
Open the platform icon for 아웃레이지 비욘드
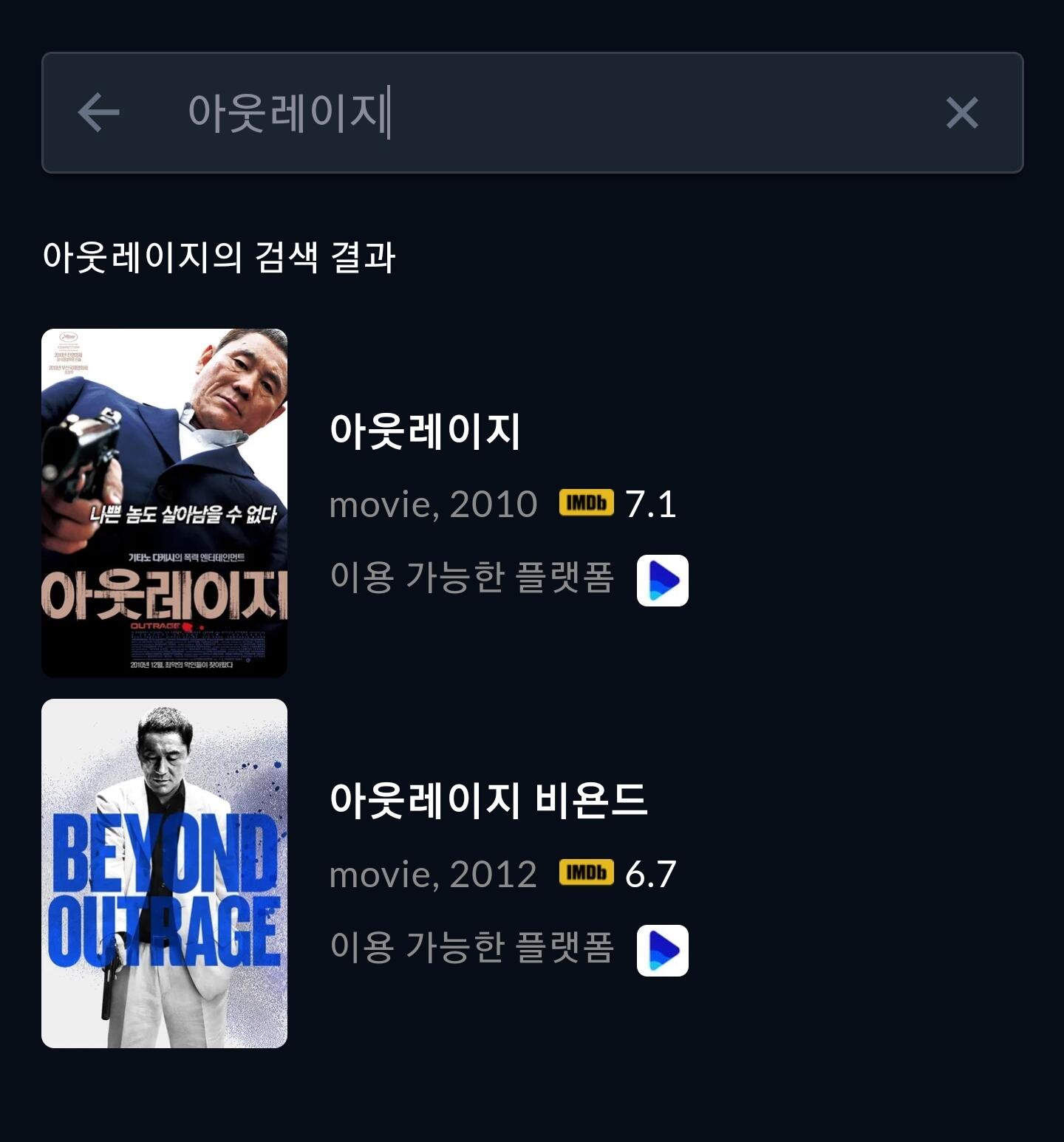point(663,951)
